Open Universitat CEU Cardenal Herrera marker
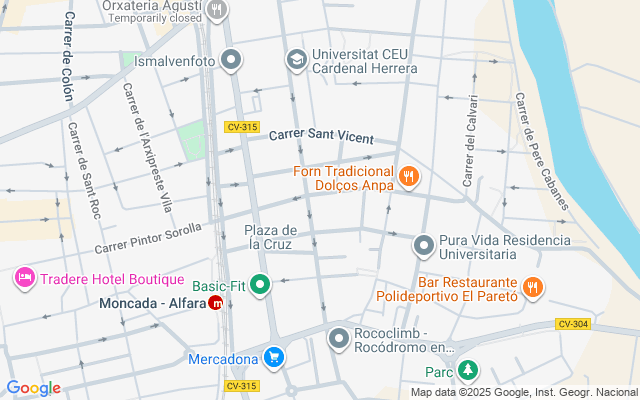 pos(296,60)
